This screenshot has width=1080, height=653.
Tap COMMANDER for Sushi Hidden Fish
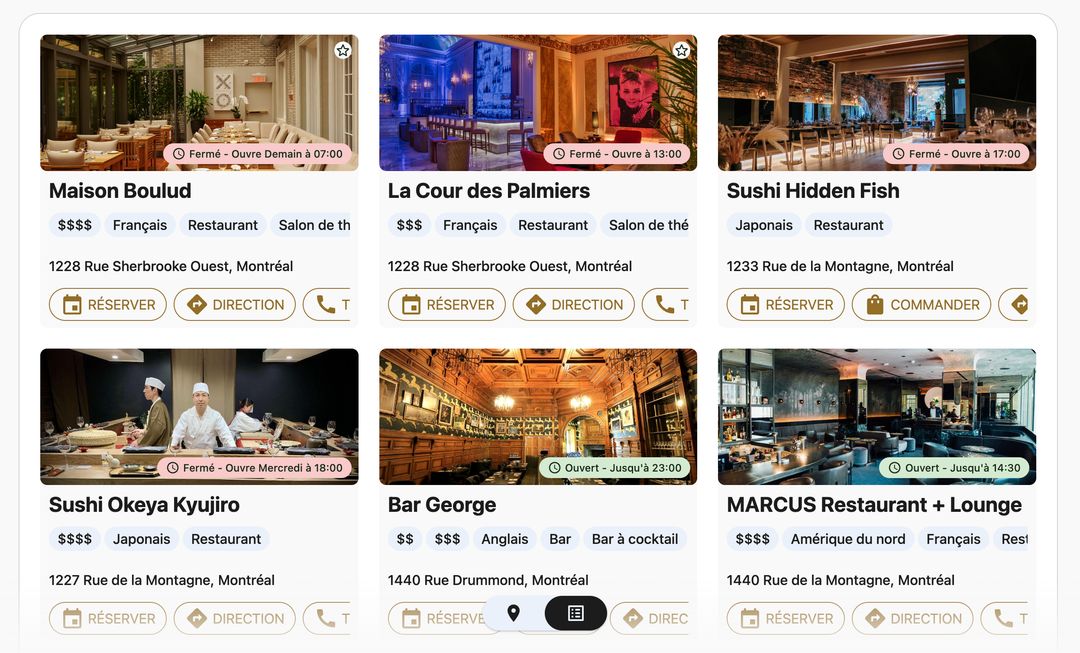(x=921, y=305)
